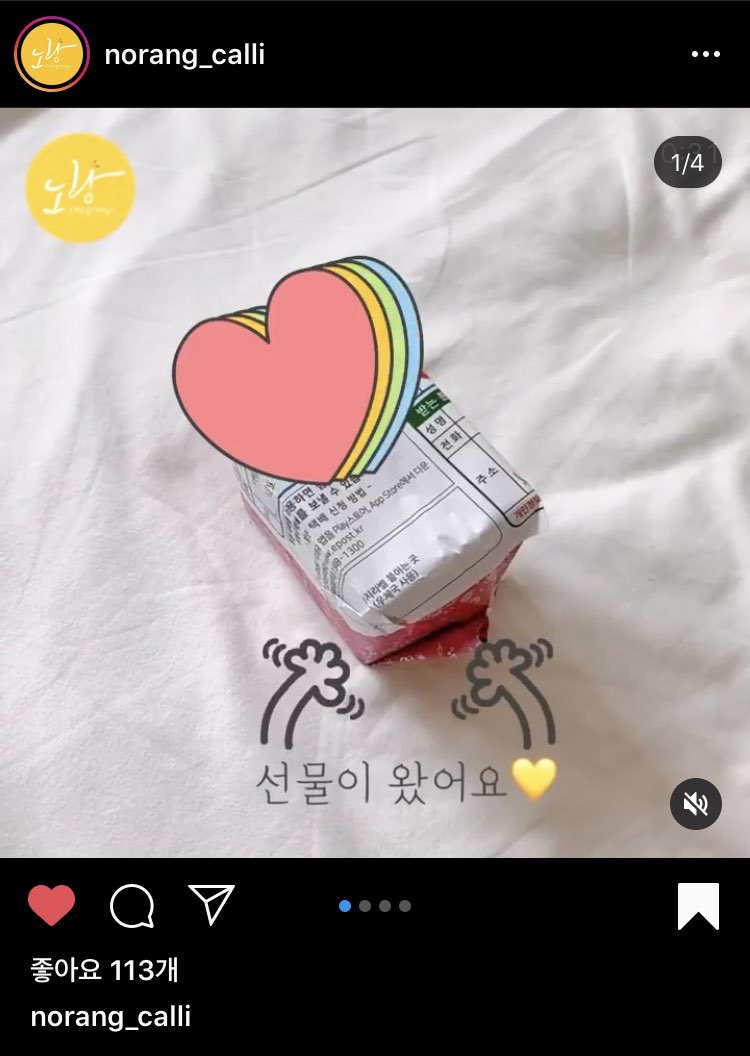
Task: Open the comments bubble icon
Action: [132, 906]
